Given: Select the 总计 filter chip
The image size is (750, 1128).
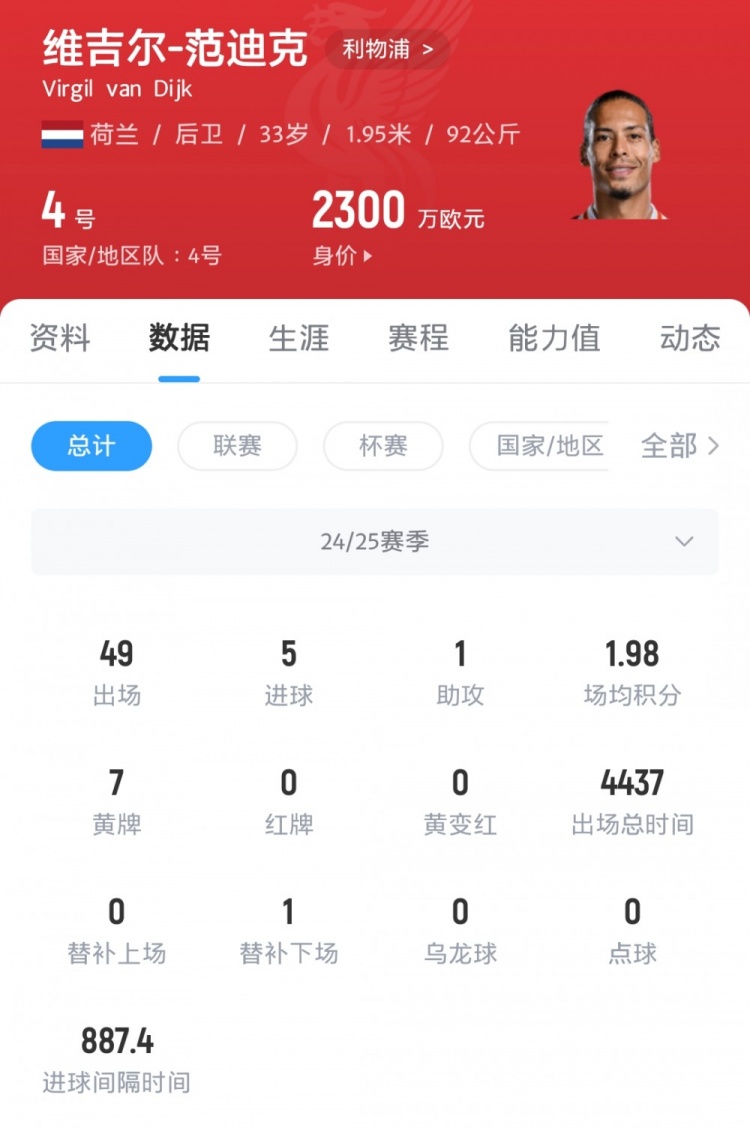Looking at the screenshot, I should [92, 446].
